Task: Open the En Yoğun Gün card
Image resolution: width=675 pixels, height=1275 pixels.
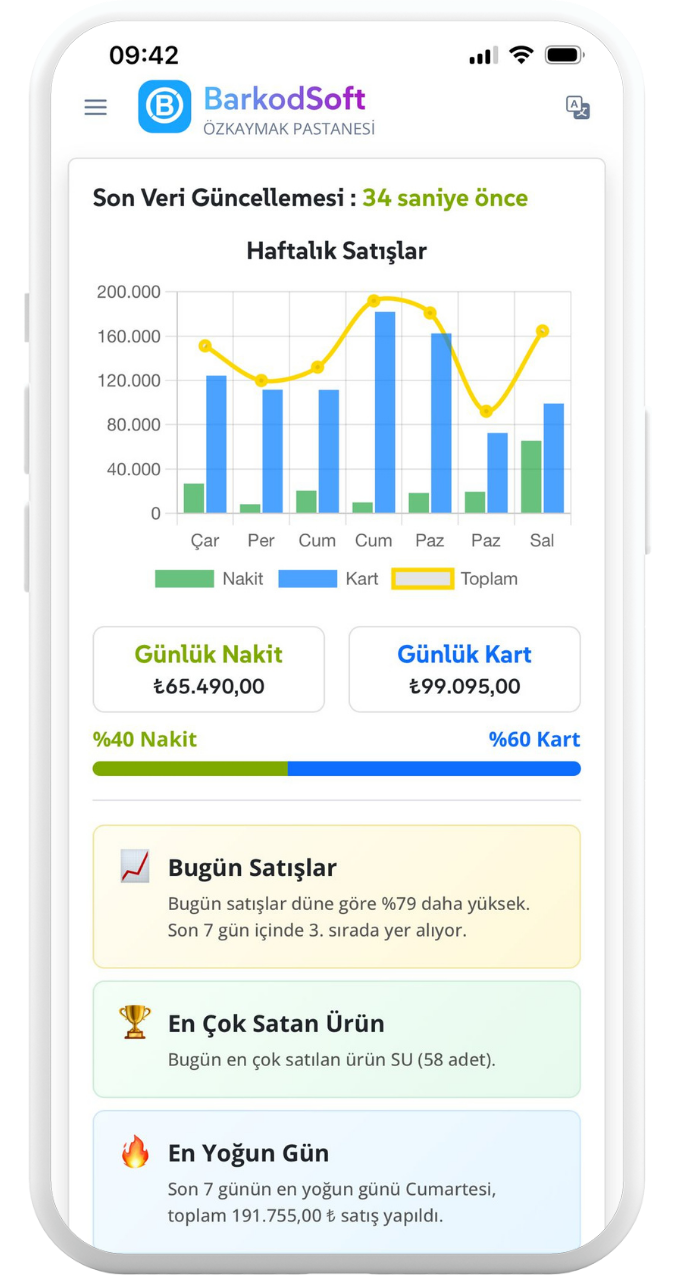Action: (336, 1180)
